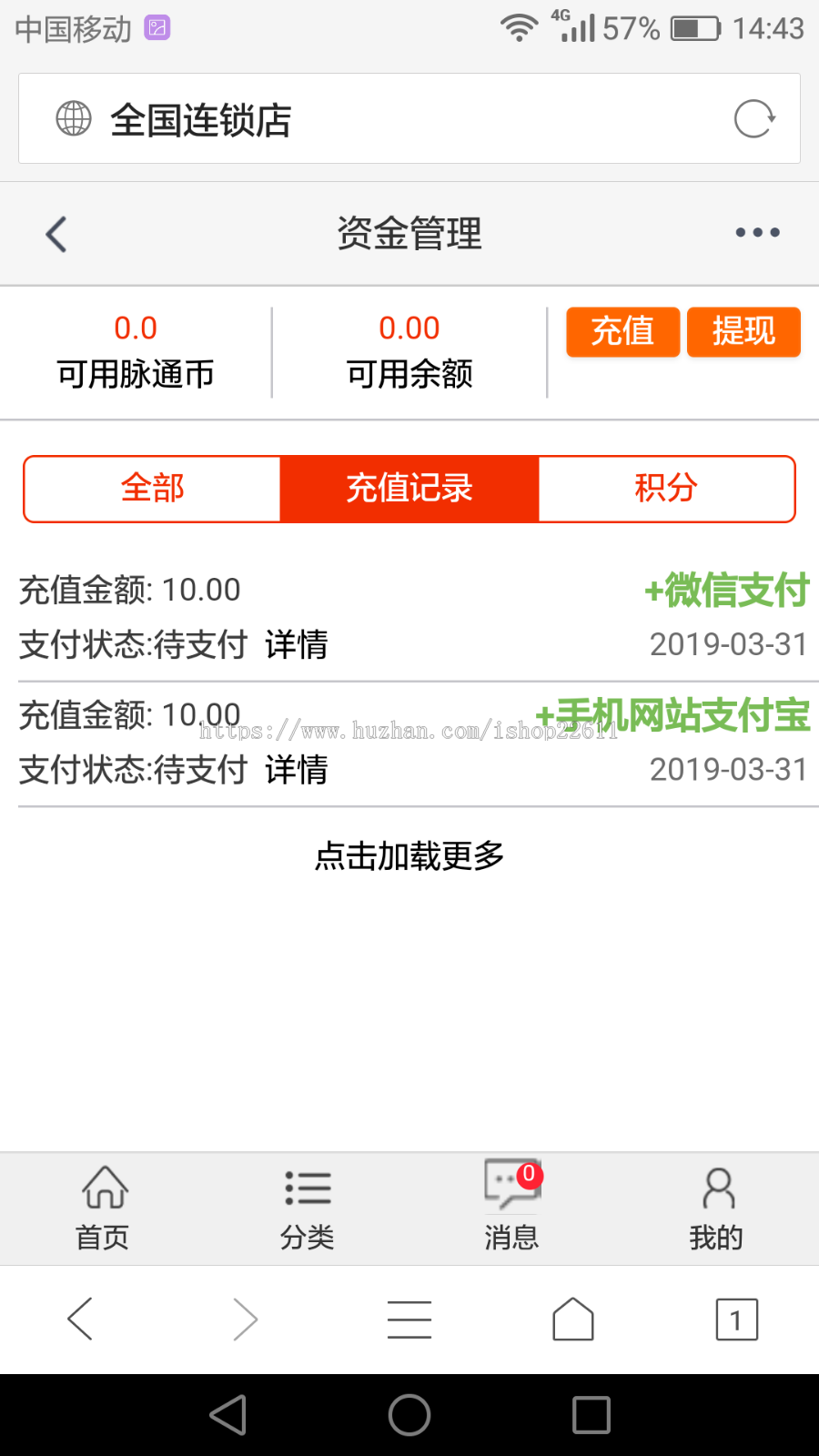Screen dimensions: 819x1456
Task: Tap the forward navigation chevron
Action: tap(243, 1319)
